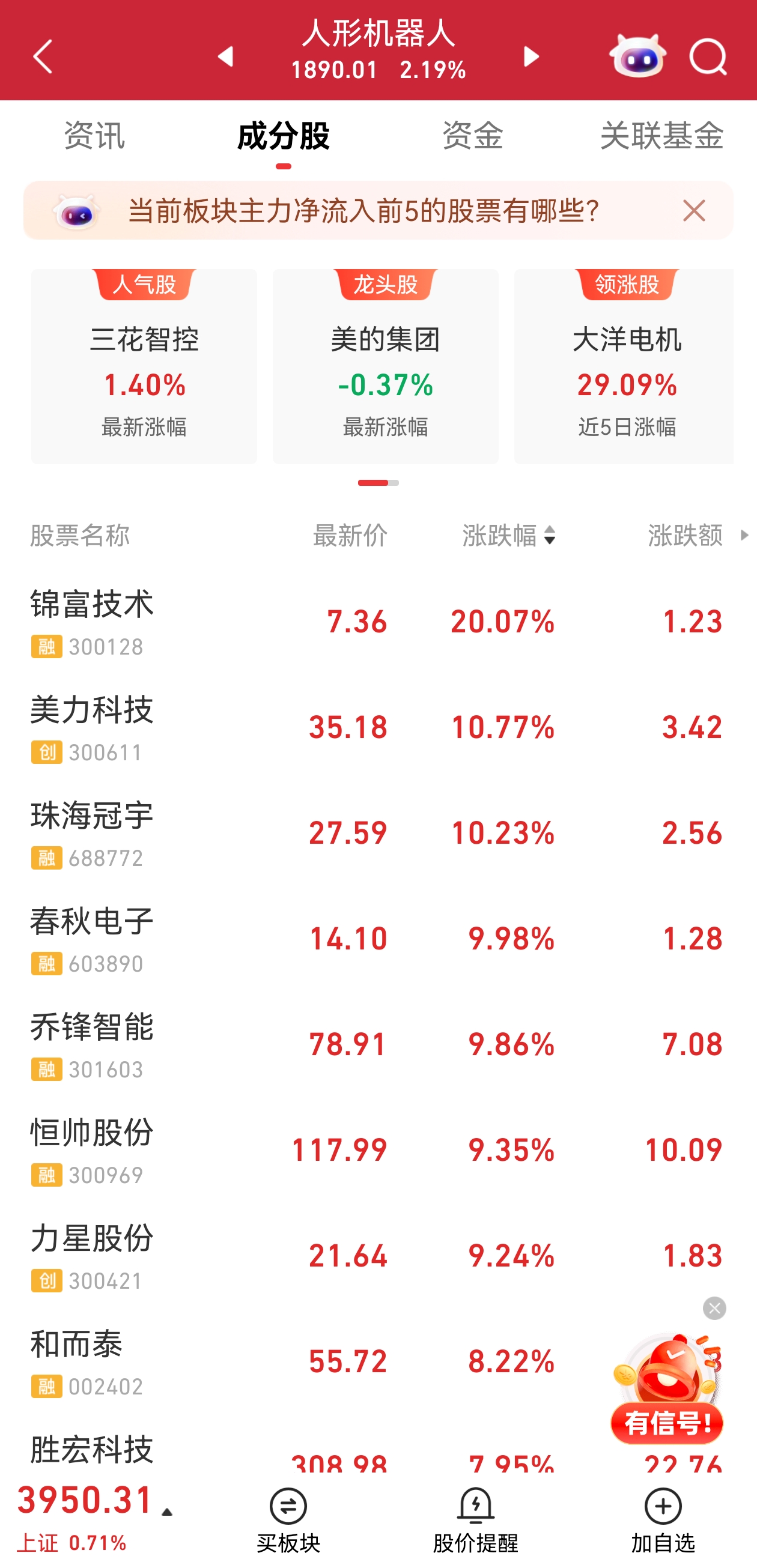Tap the carousel page indicator
The width and height of the screenshot is (757, 1568).
378,482
